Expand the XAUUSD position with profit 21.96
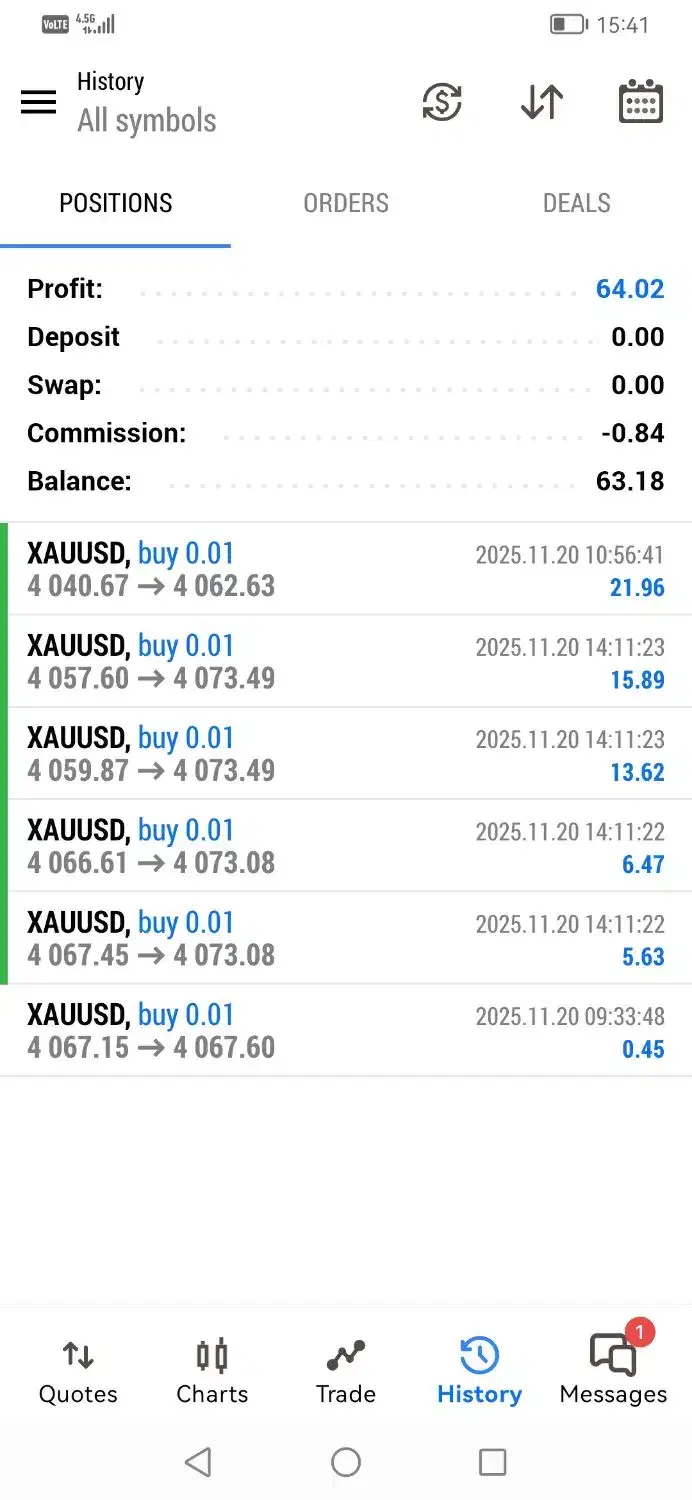The image size is (692, 1500). click(x=346, y=569)
